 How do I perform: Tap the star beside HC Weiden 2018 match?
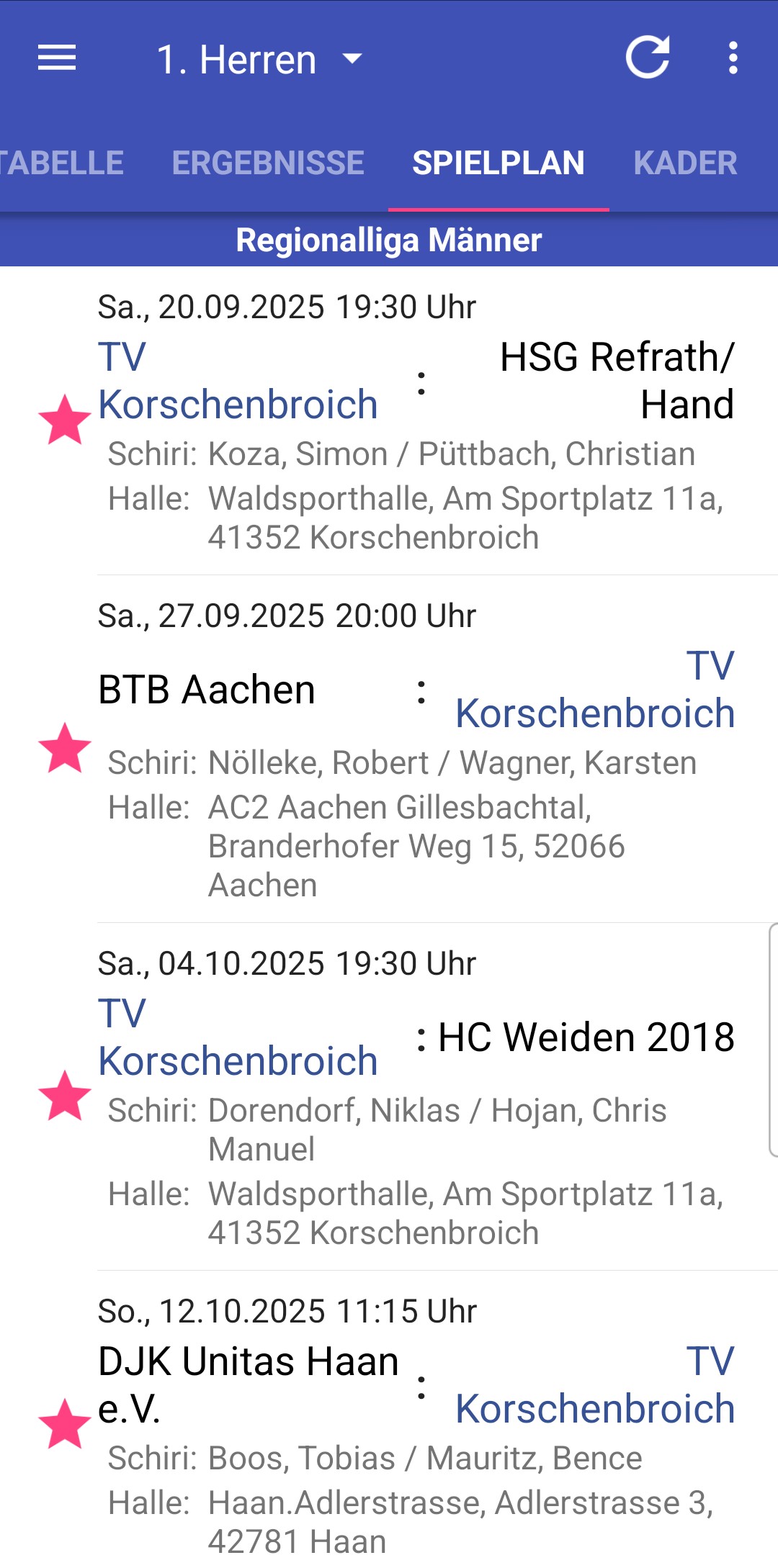pyautogui.click(x=65, y=1096)
